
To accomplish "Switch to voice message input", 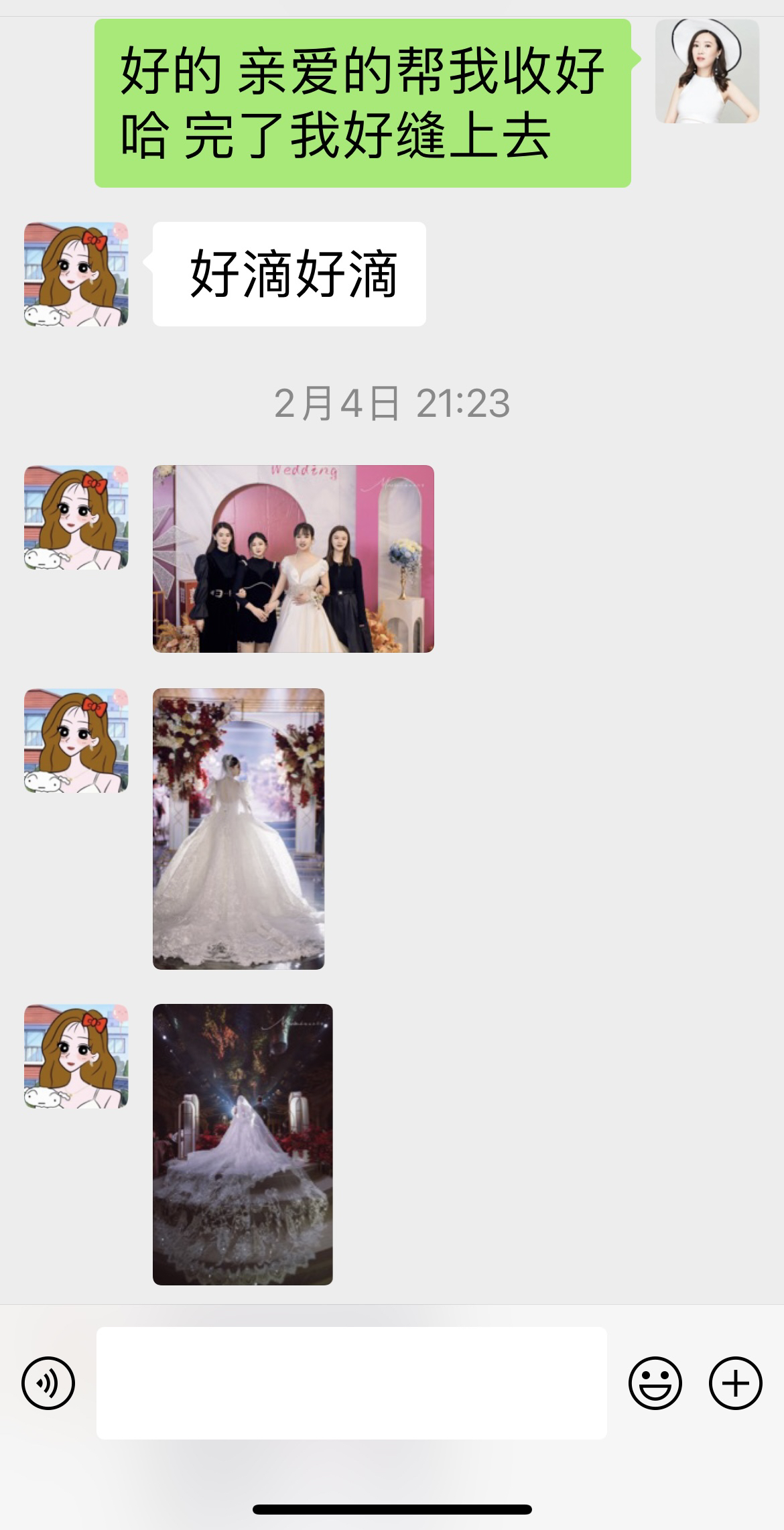I will pos(48,1383).
